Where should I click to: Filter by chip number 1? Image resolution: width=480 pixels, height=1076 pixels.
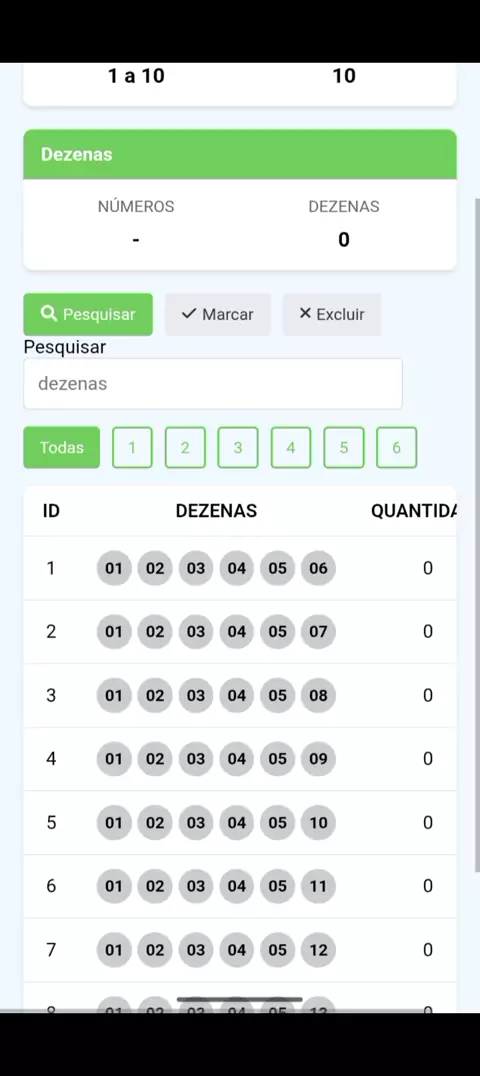click(132, 447)
